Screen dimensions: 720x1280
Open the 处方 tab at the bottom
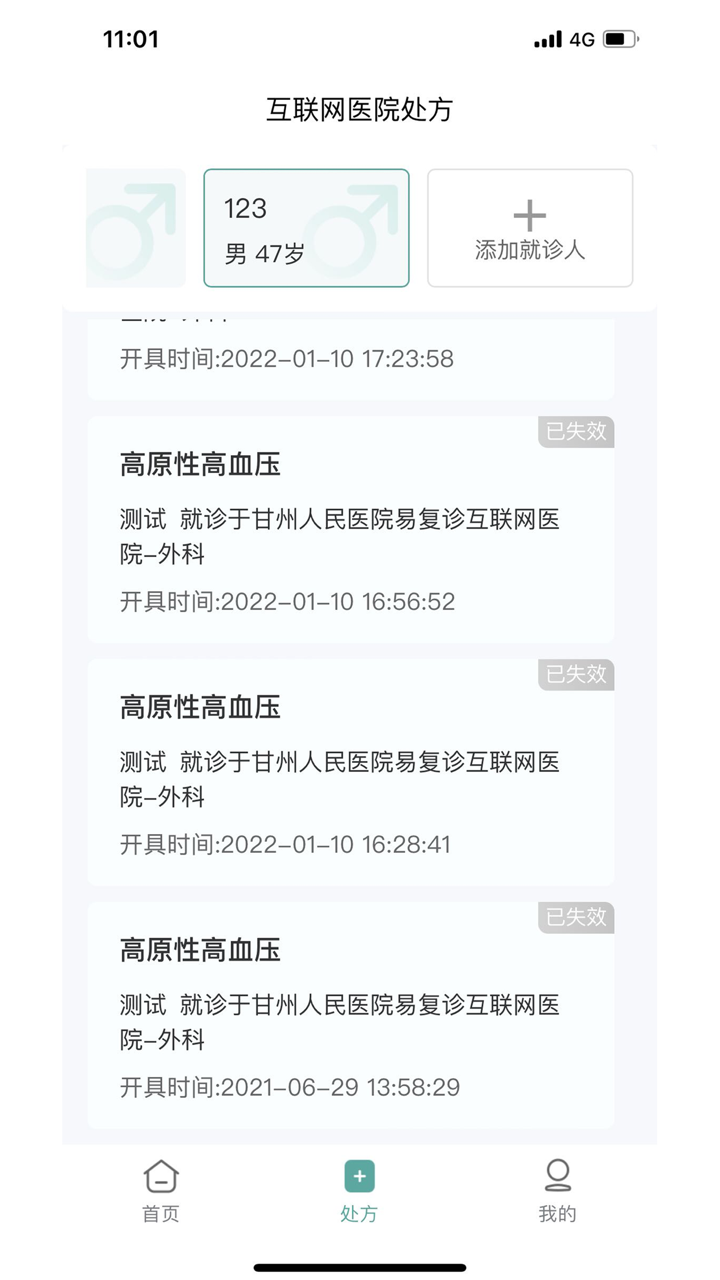359,1190
